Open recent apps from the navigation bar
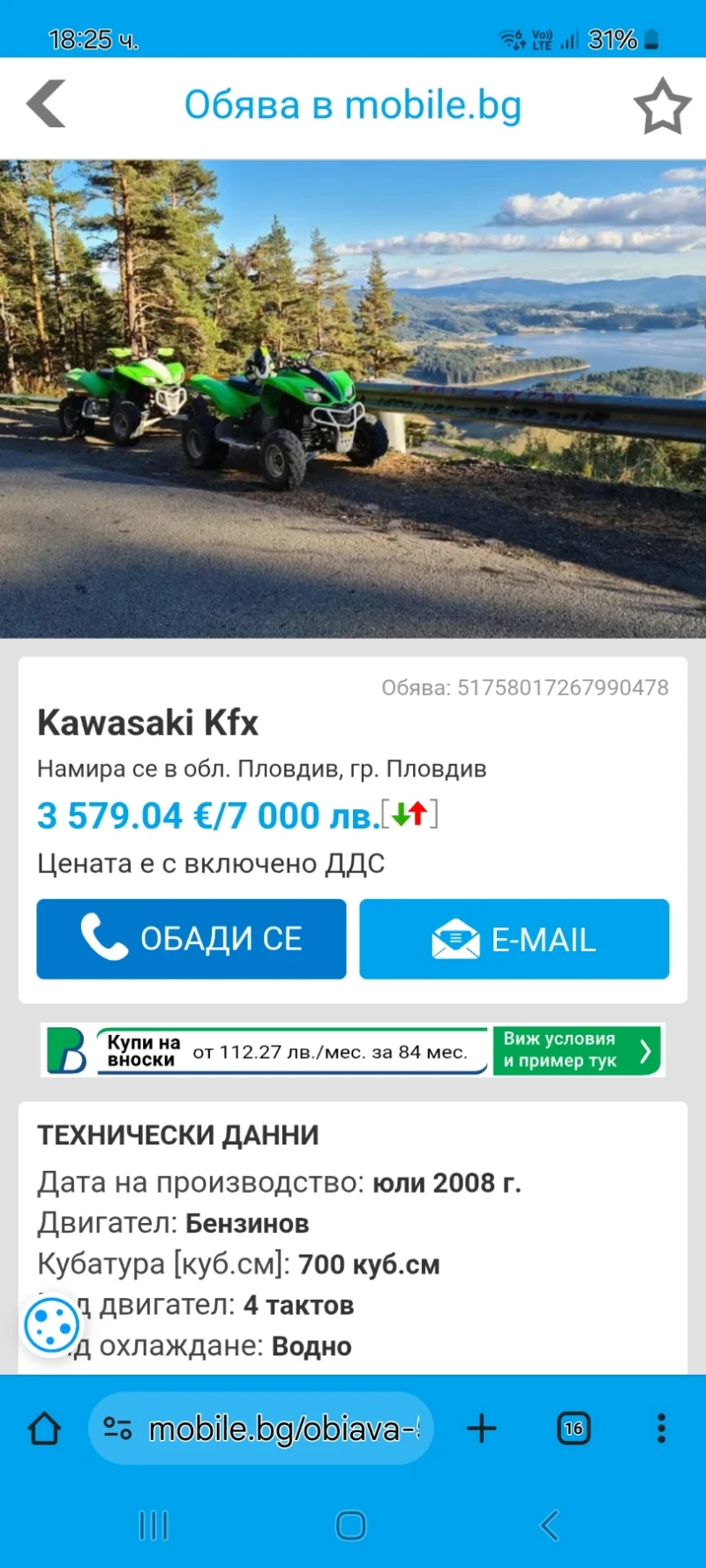The image size is (706, 1568). point(154,1524)
